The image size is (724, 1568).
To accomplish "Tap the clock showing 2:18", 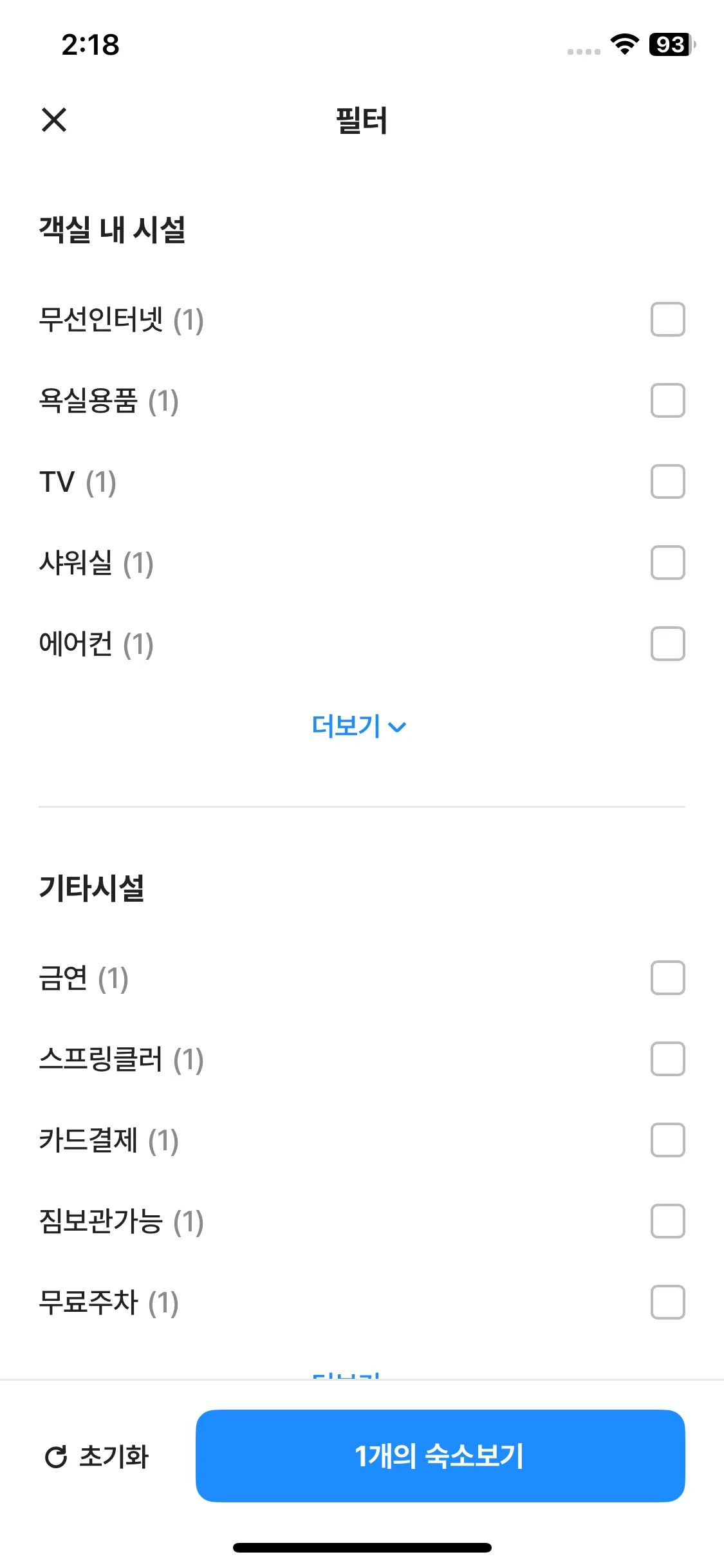I will (x=90, y=45).
